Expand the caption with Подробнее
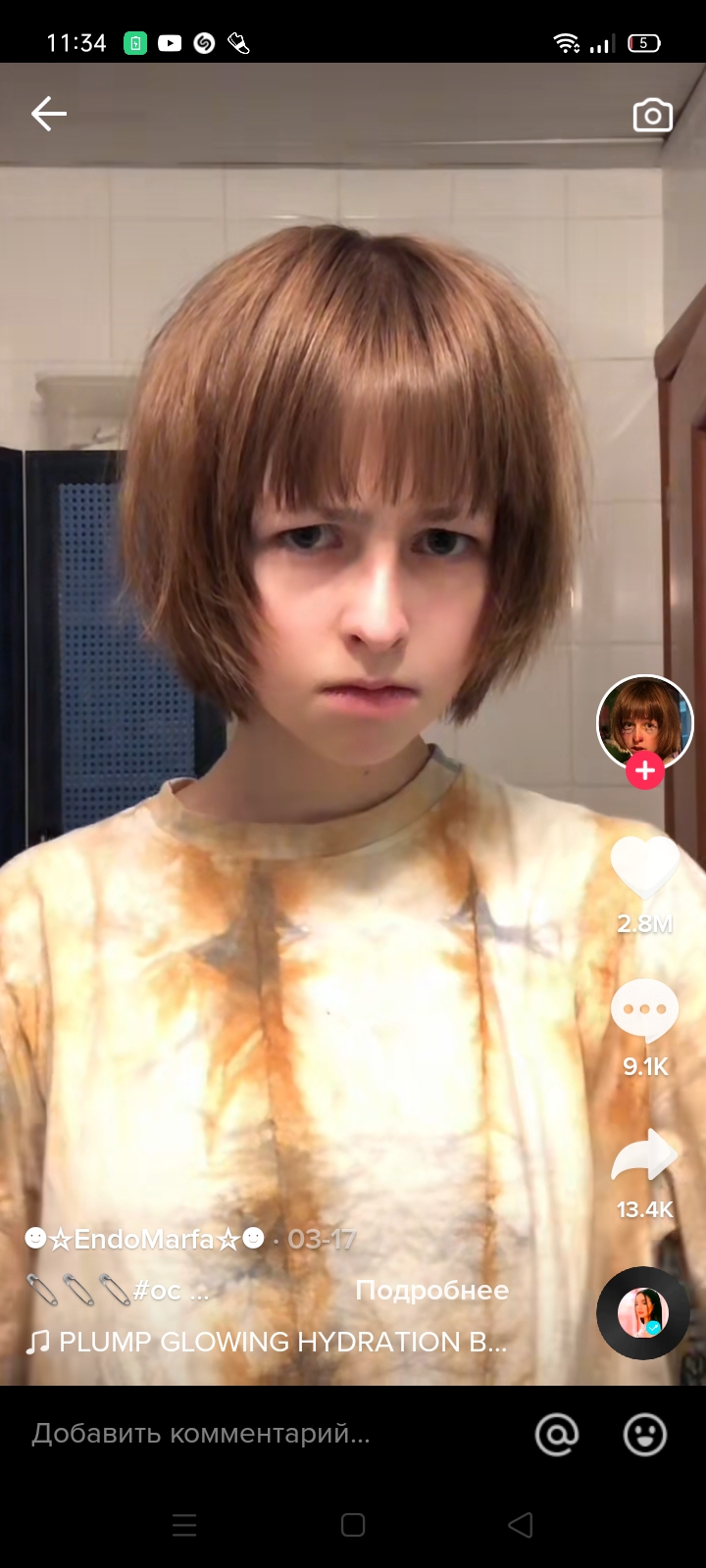 coord(431,1291)
